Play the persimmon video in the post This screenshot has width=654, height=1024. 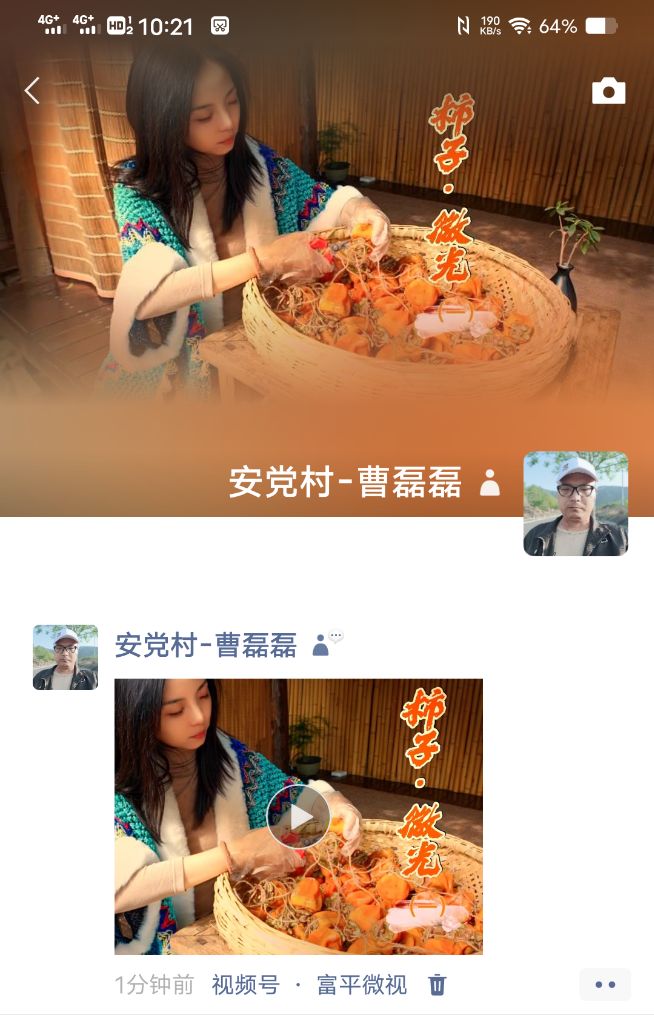[x=298, y=816]
